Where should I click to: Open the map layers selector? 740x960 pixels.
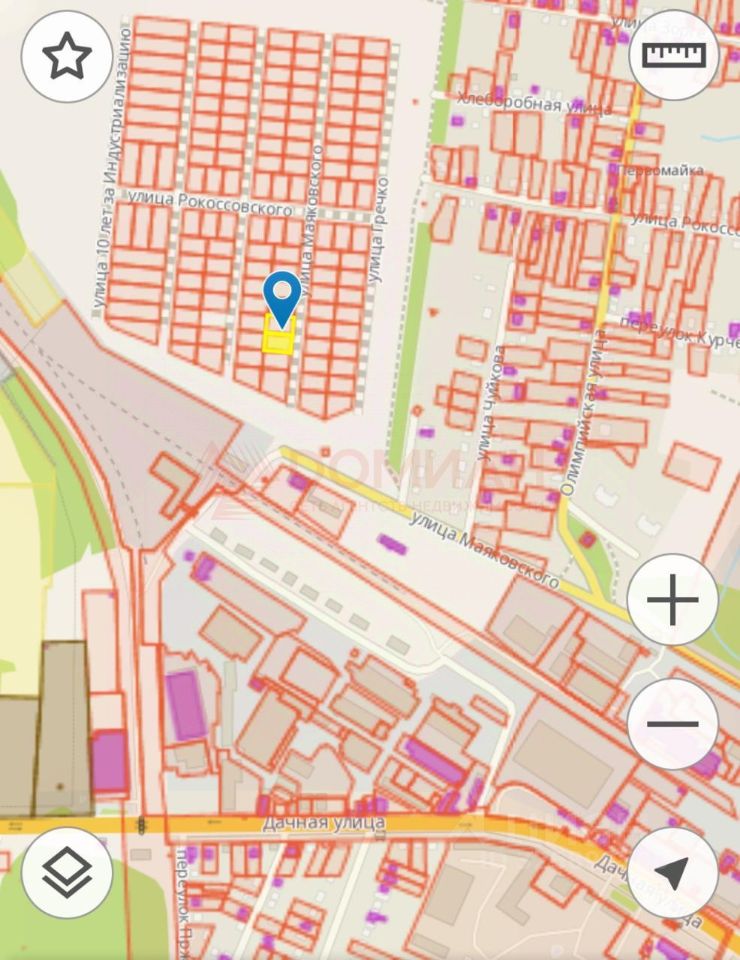pyautogui.click(x=67, y=873)
